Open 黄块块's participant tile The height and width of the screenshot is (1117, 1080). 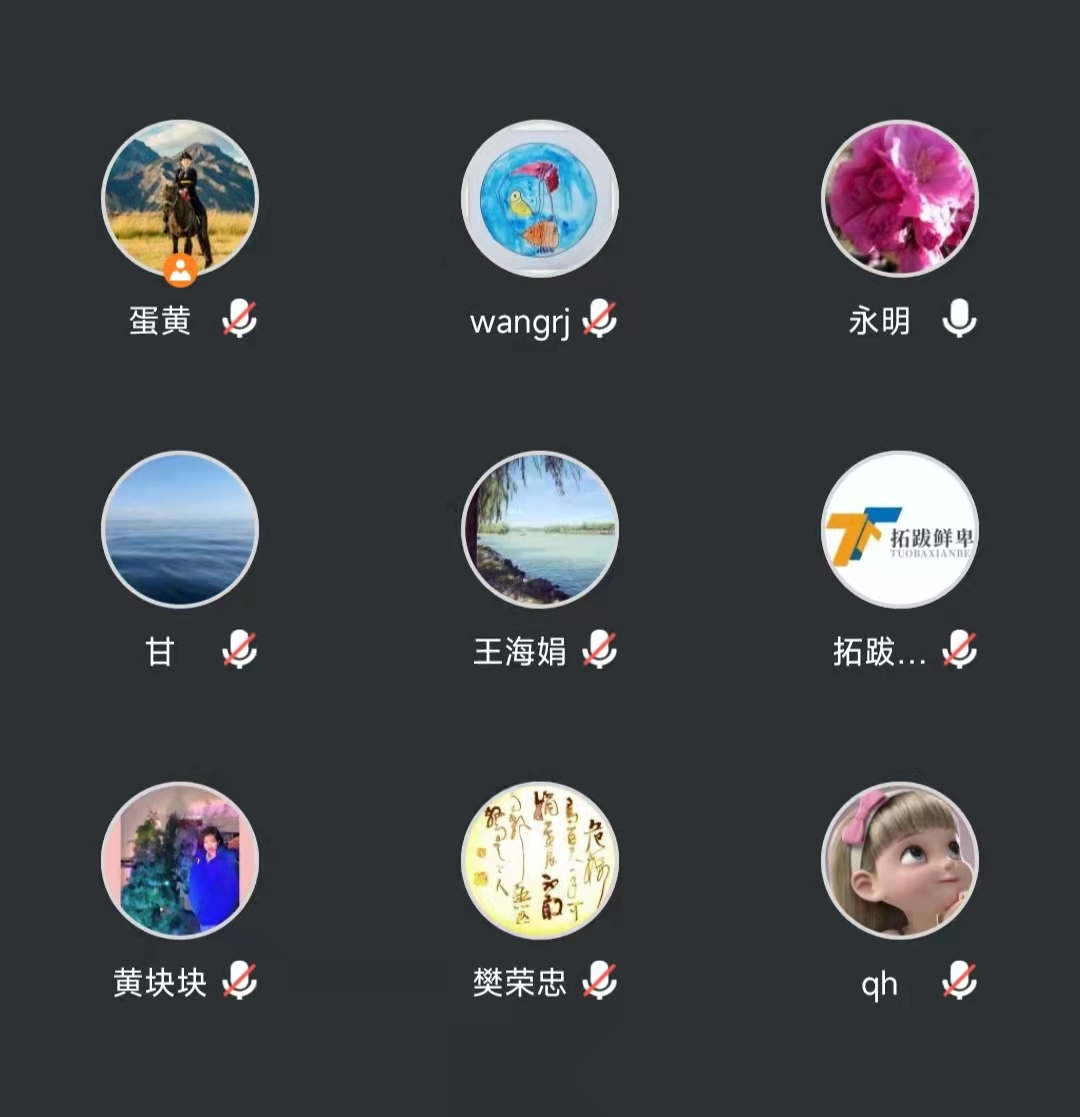pyautogui.click(x=180, y=860)
